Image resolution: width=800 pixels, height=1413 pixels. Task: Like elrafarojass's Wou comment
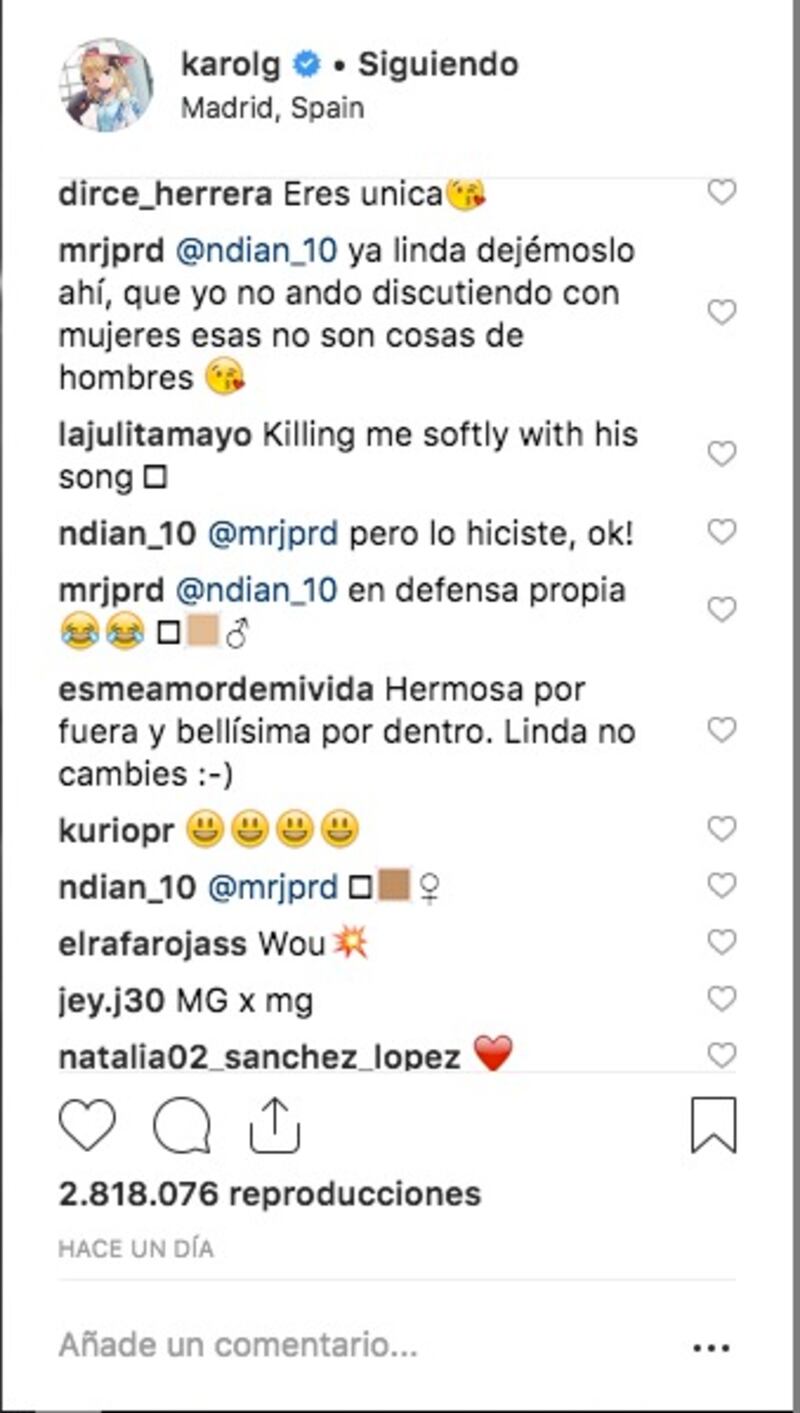click(722, 942)
